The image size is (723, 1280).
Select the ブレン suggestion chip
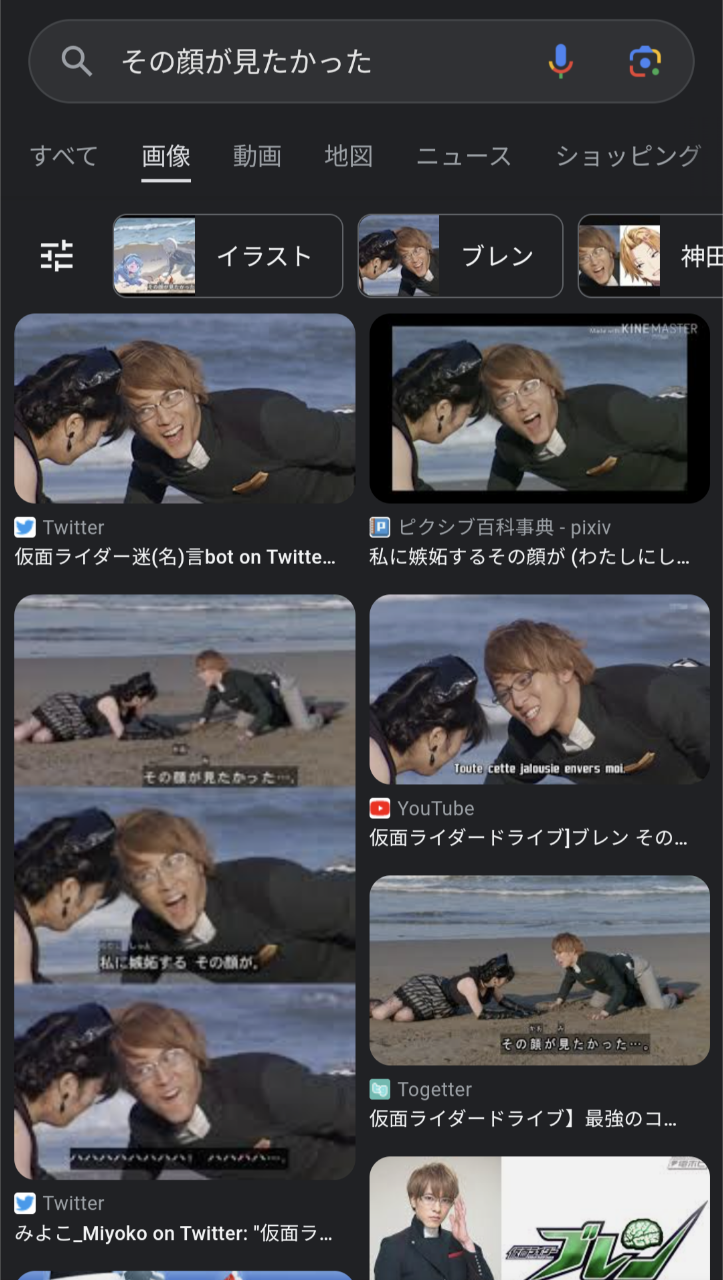[461, 256]
